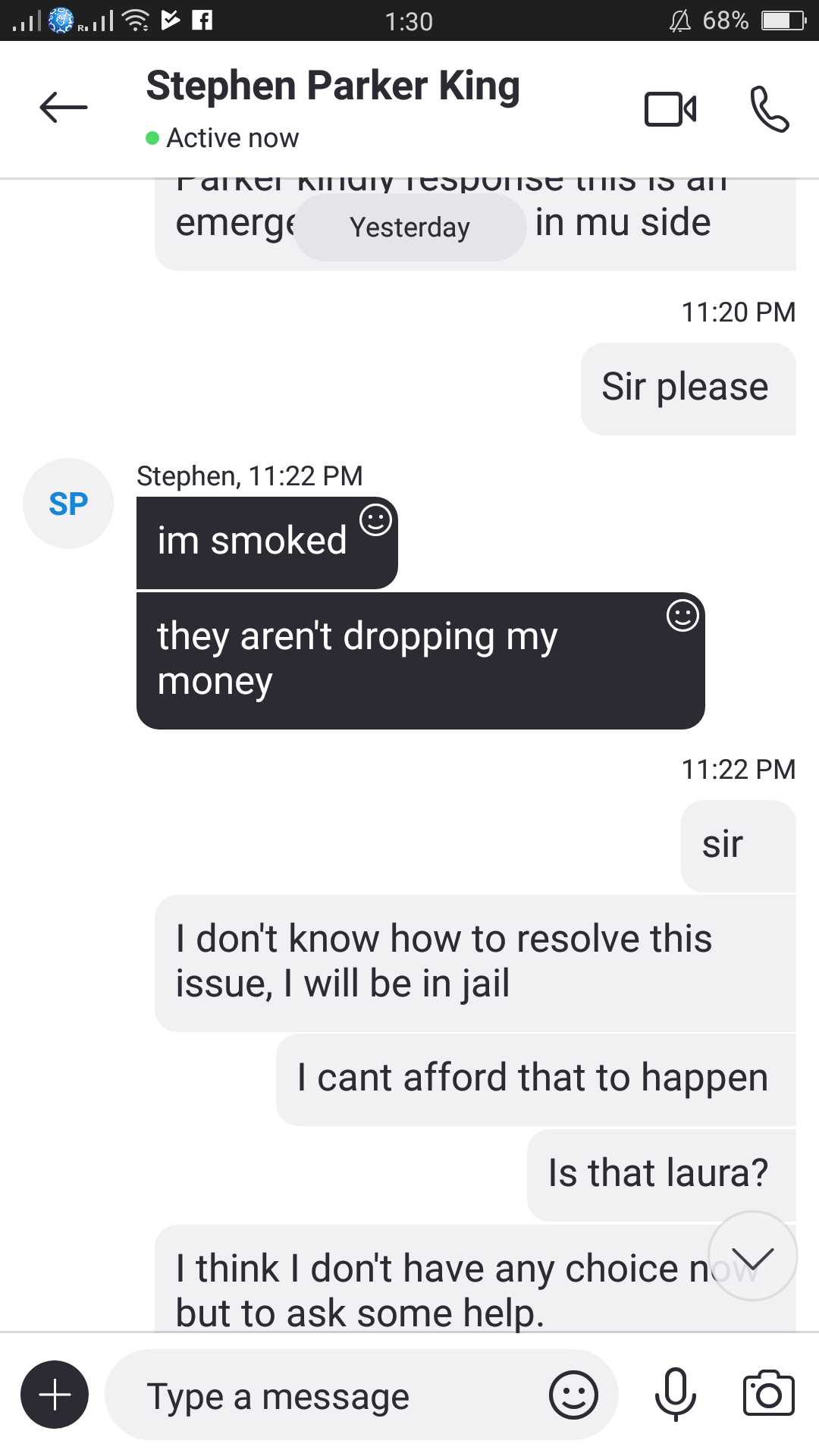Screen dimensions: 819x1456
Task: React to the "im smoked" message
Action: 375,520
